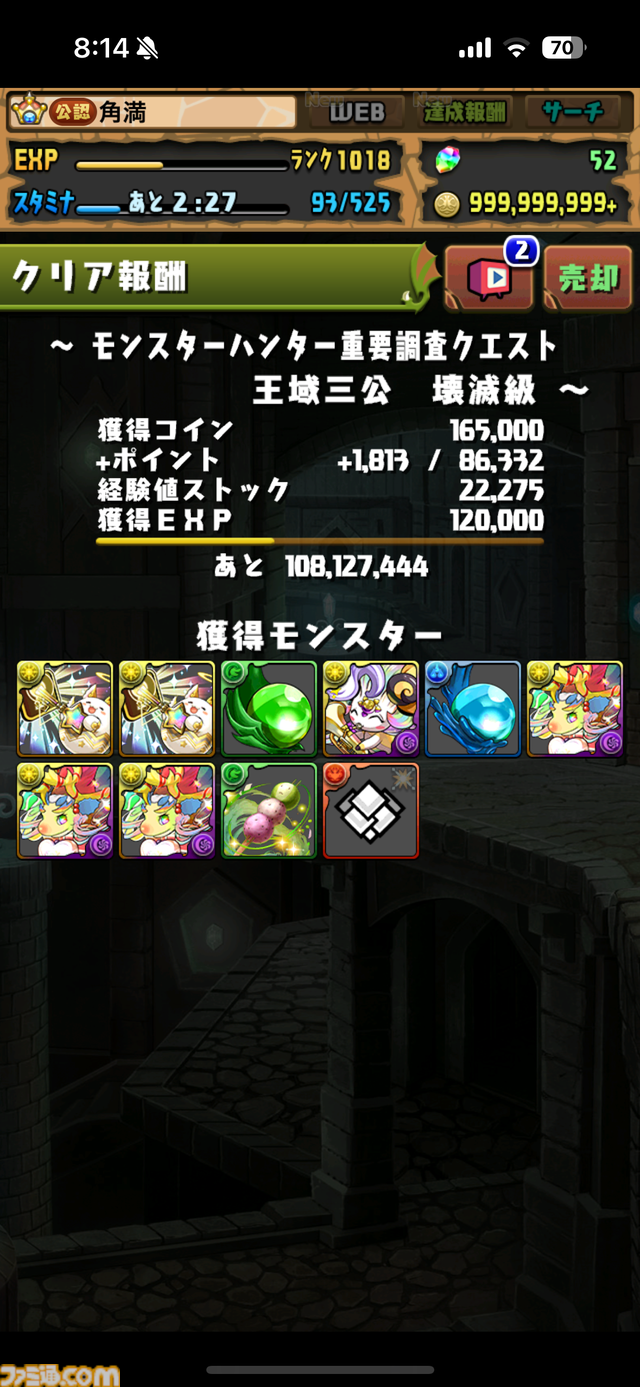The image size is (640, 1387).
Task: Open the video icon with the 2 badge
Action: pyautogui.click(x=489, y=277)
